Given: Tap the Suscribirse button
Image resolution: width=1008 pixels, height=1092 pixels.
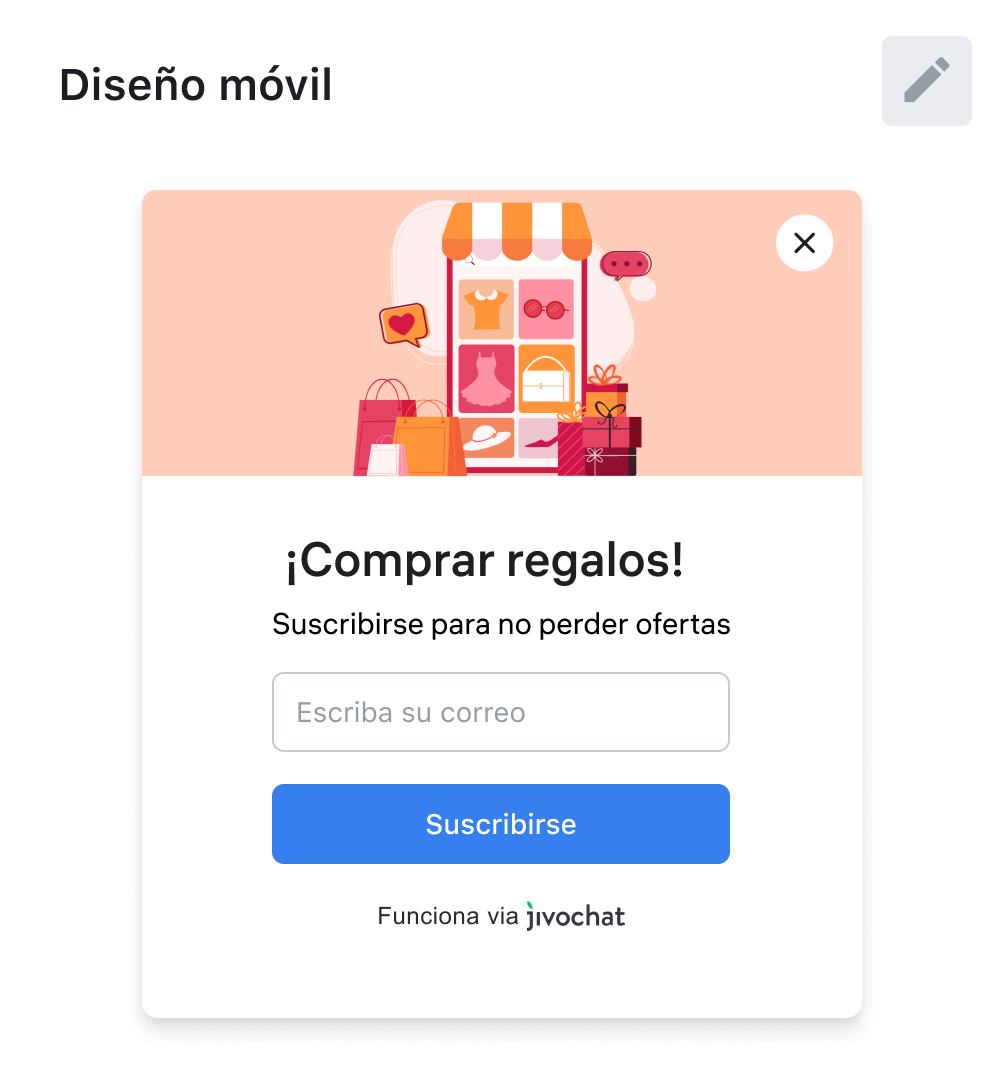Looking at the screenshot, I should tap(500, 824).
